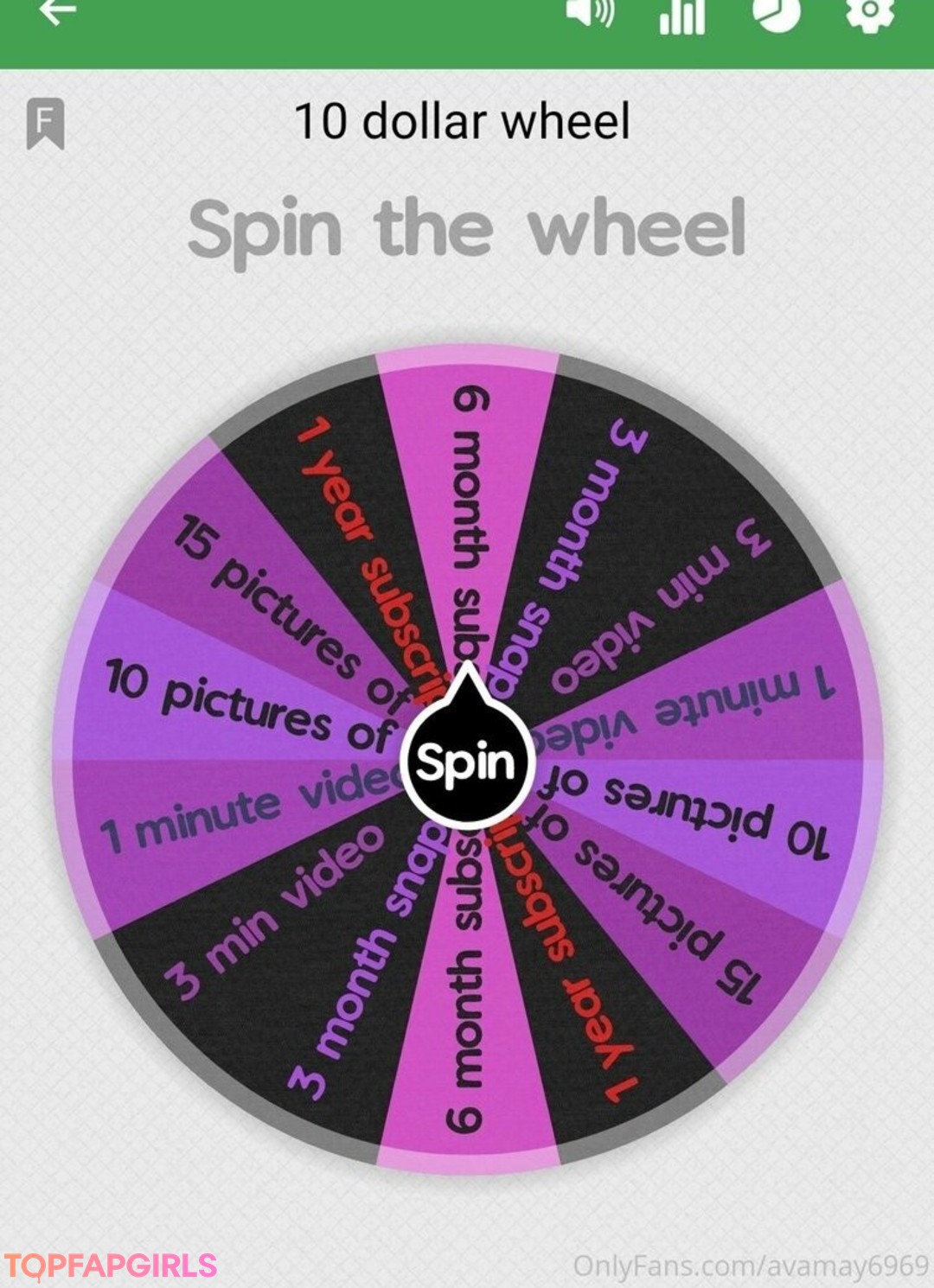Image resolution: width=934 pixels, height=1288 pixels.
Task: Open the settings gear
Action: pyautogui.click(x=868, y=12)
